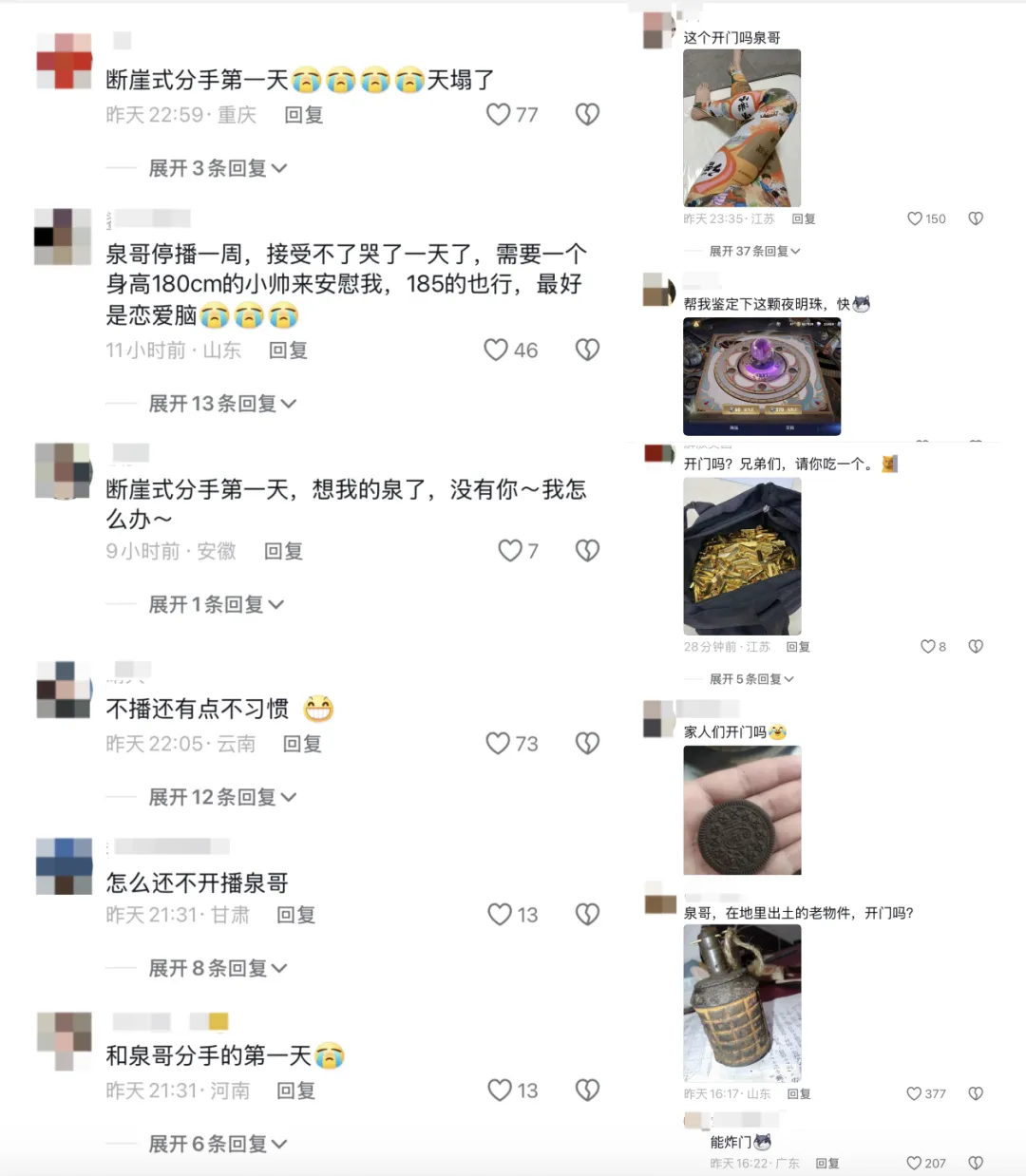Click the broken-heart icon on "不播还有点不习惯"
This screenshot has width=1026, height=1176.
587,743
